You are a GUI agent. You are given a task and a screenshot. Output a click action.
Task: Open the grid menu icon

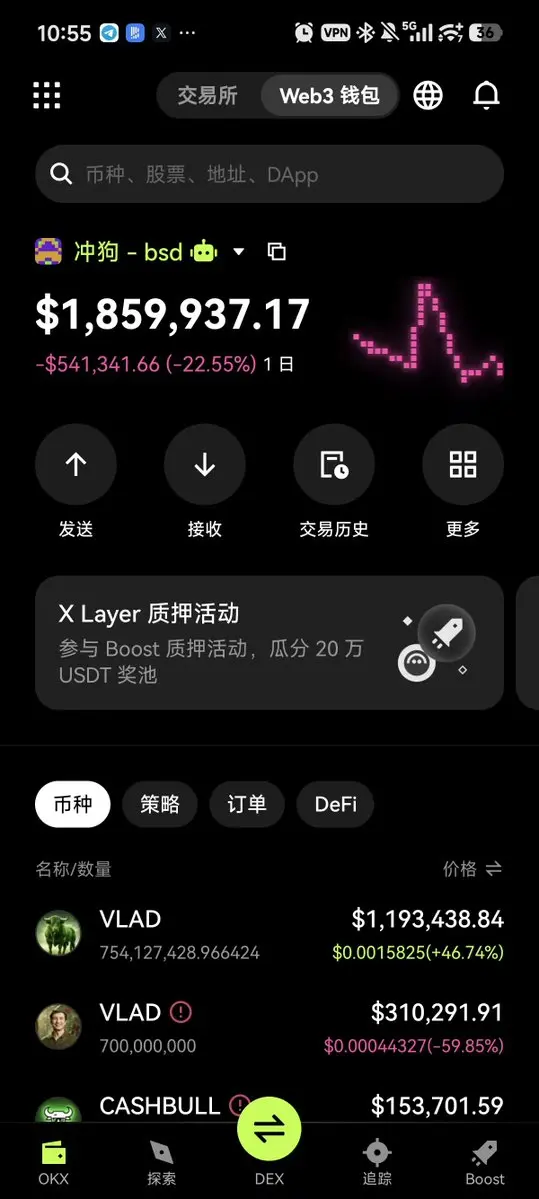point(47,96)
